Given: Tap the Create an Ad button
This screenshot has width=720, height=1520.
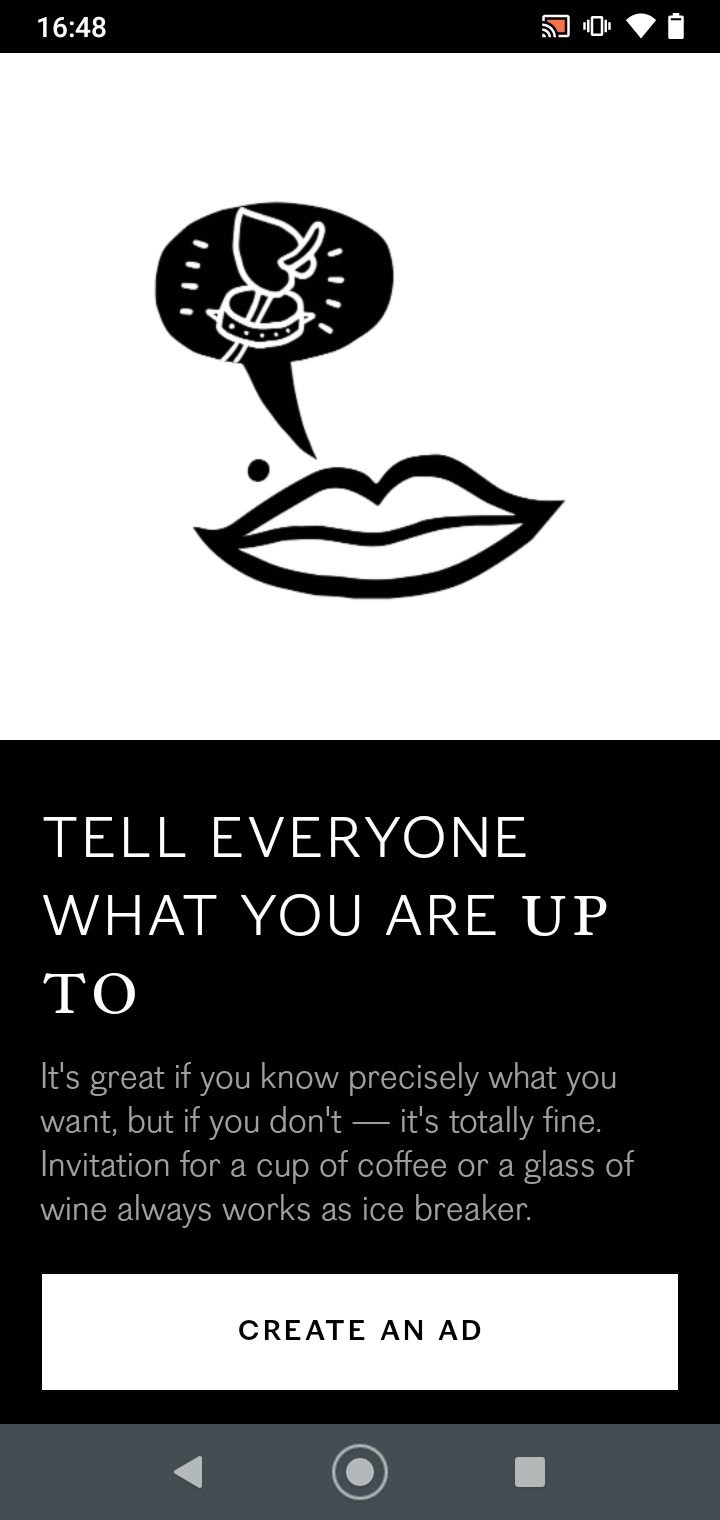Looking at the screenshot, I should (x=360, y=1331).
